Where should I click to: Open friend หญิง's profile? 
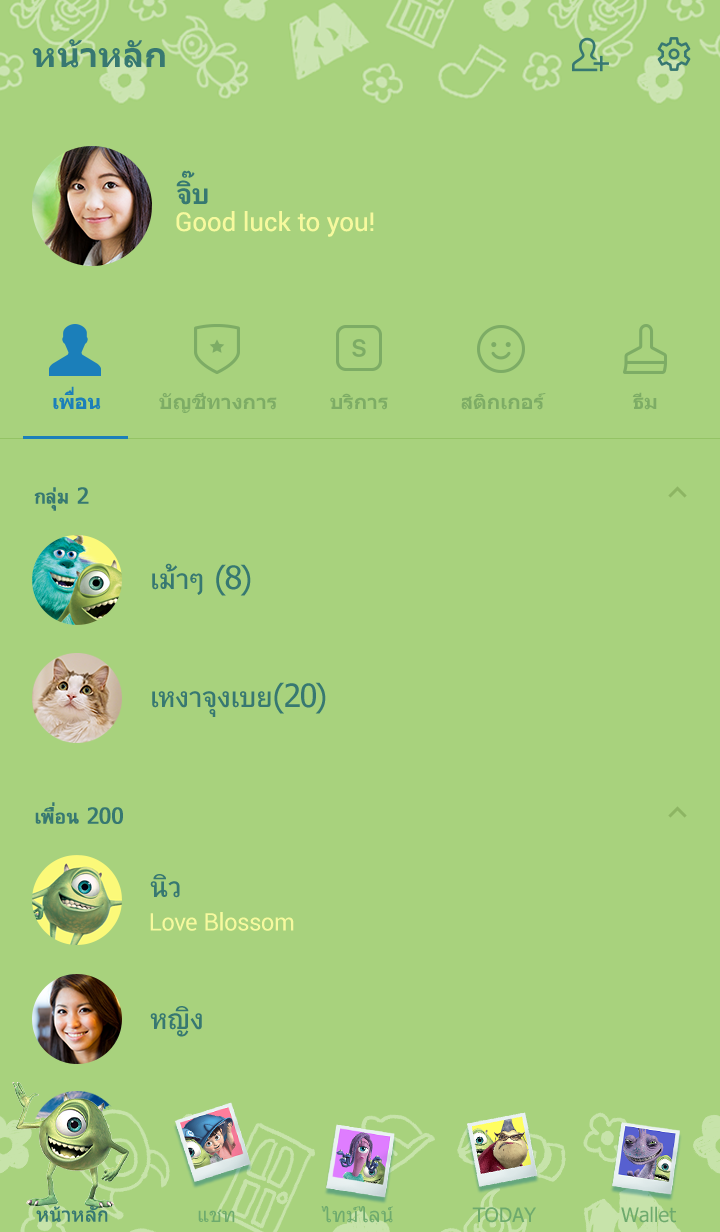pyautogui.click(x=176, y=1019)
